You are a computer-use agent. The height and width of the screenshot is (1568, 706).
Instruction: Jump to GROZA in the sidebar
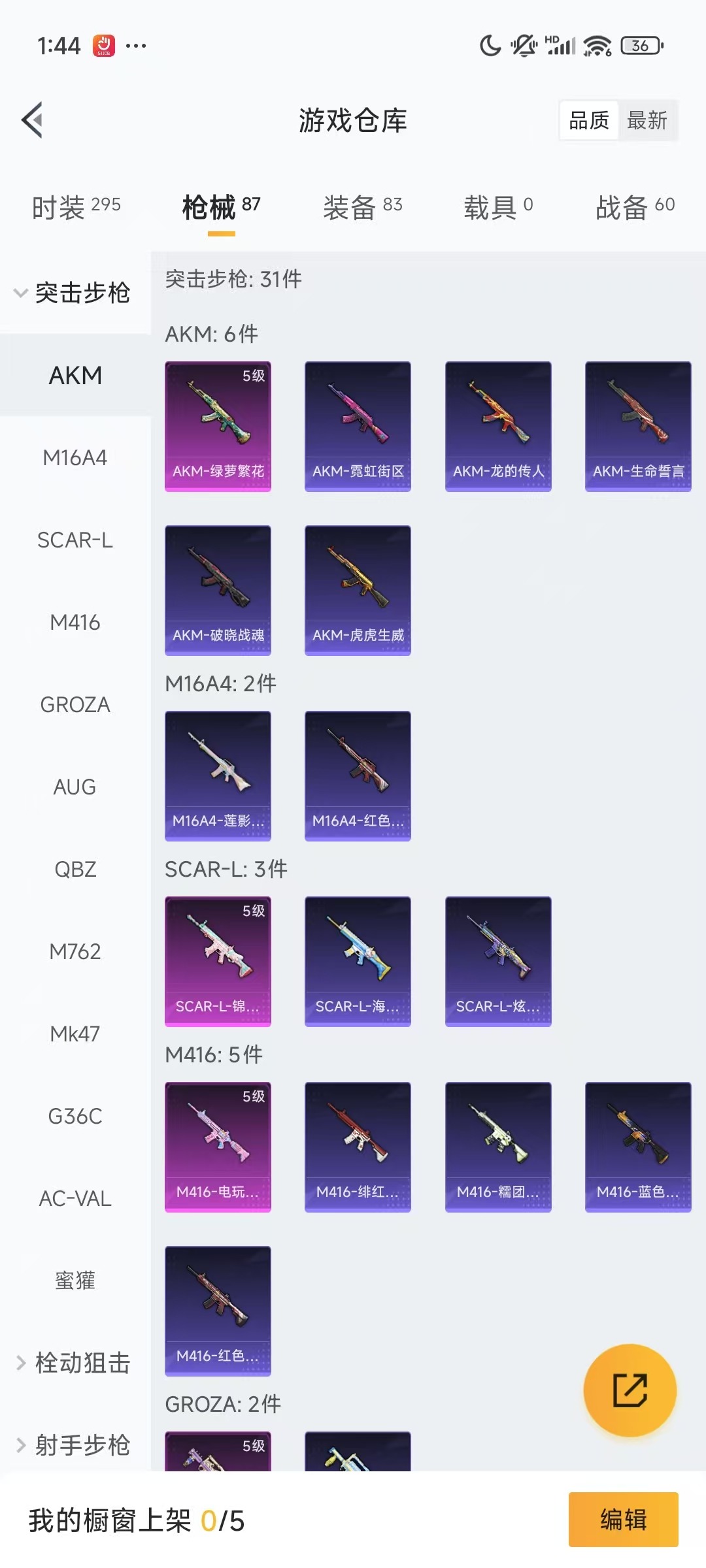[75, 704]
